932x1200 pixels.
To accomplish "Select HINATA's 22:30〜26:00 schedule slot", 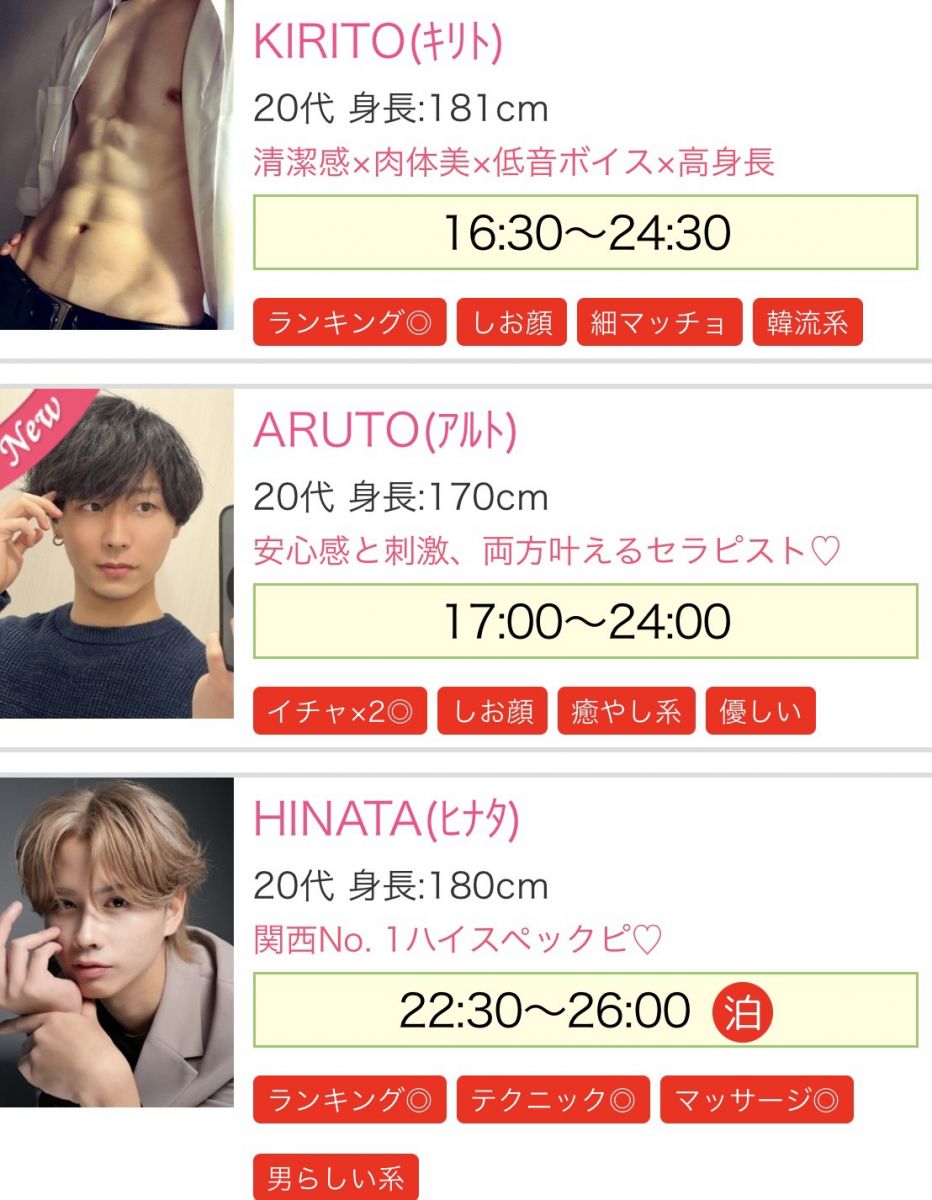I will [x=585, y=1010].
